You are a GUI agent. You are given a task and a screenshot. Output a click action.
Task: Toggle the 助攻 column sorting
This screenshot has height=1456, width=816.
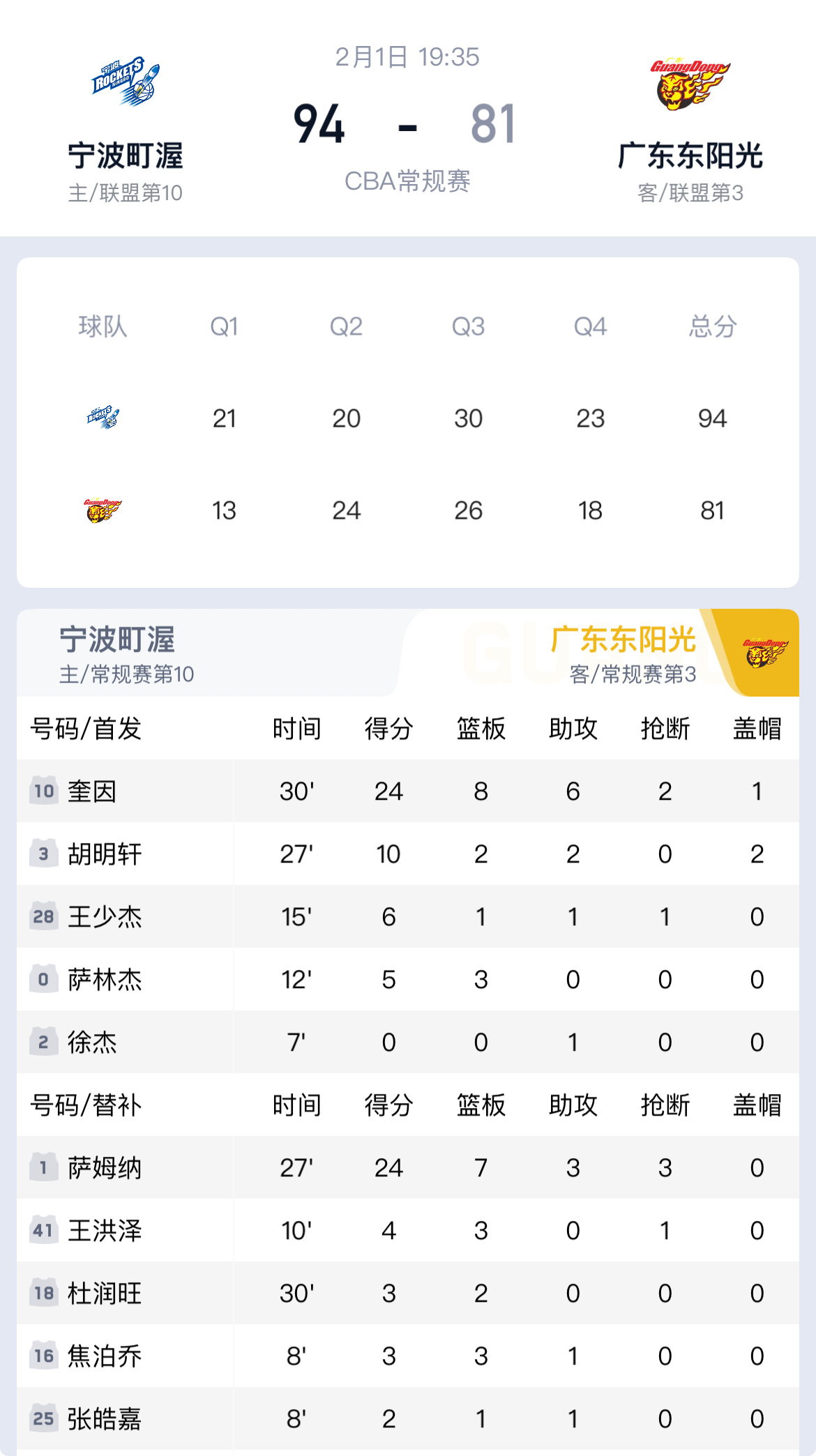point(573,729)
